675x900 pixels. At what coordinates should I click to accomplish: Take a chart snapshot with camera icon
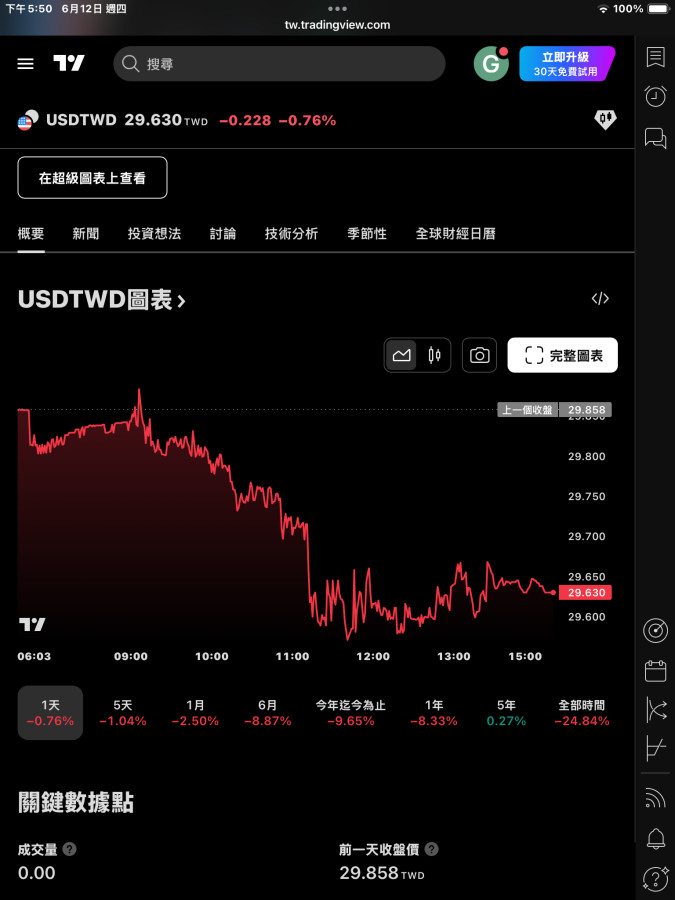click(480, 355)
